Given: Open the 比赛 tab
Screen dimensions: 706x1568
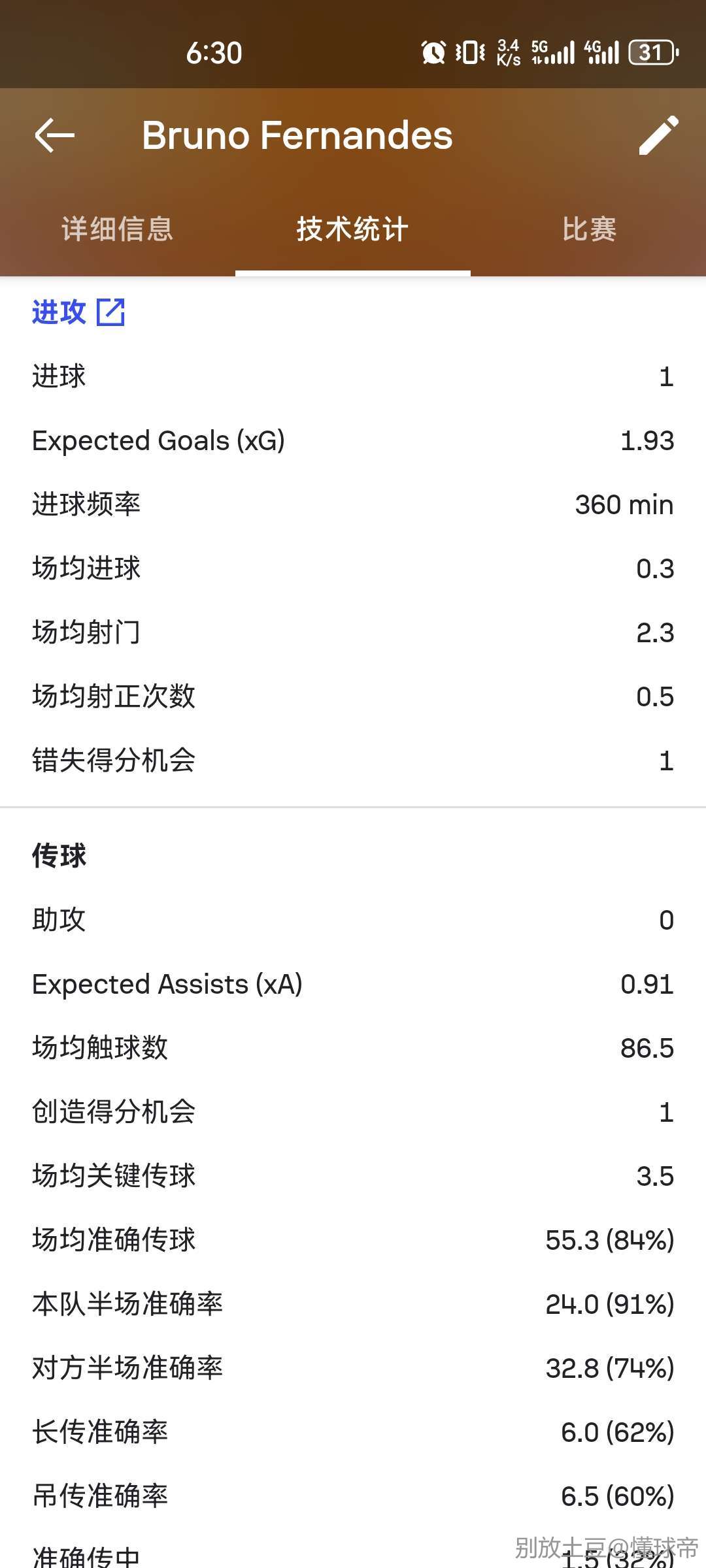Looking at the screenshot, I should (589, 229).
